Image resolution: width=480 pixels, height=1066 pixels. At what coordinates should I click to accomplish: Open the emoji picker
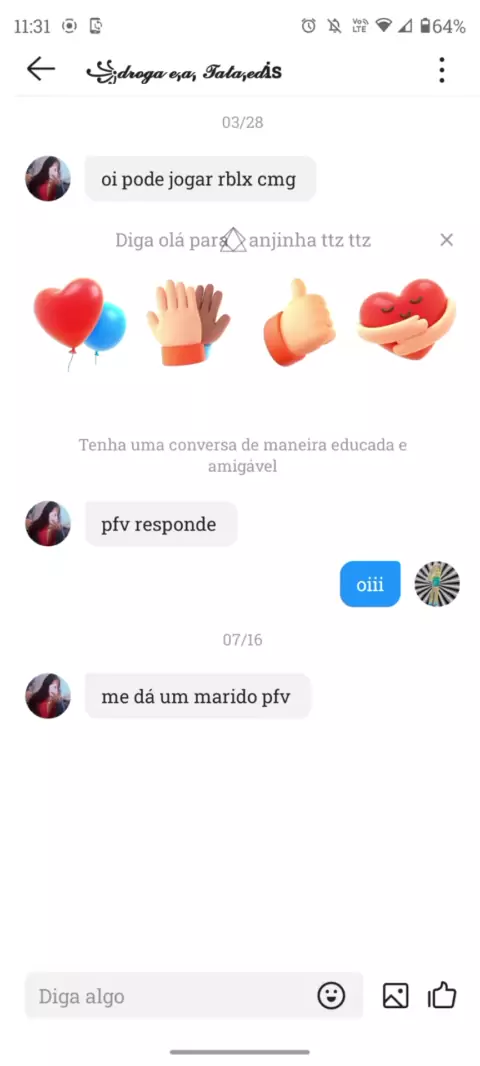click(331, 996)
